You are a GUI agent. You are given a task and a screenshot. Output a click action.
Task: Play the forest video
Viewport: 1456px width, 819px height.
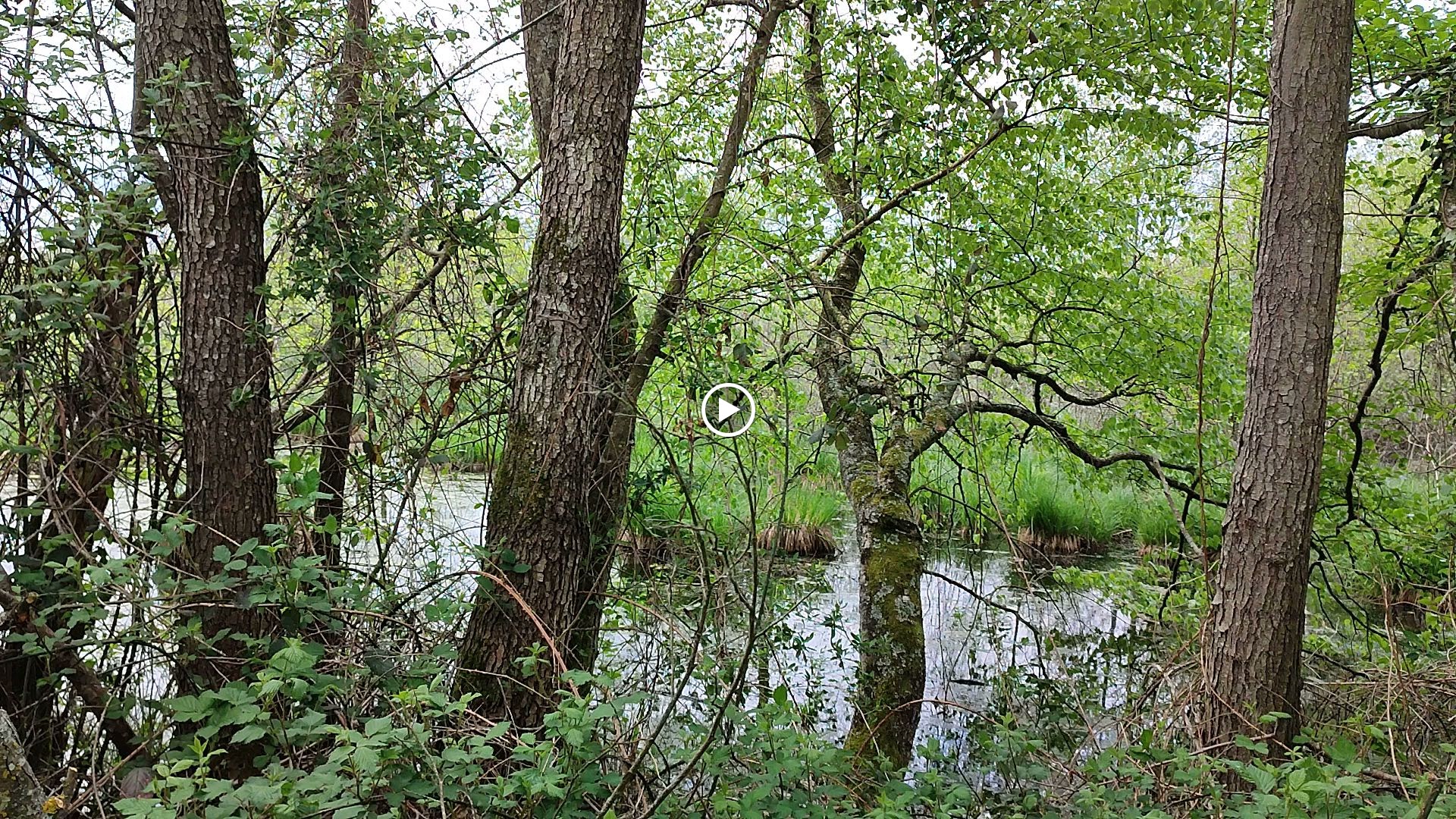tap(727, 410)
